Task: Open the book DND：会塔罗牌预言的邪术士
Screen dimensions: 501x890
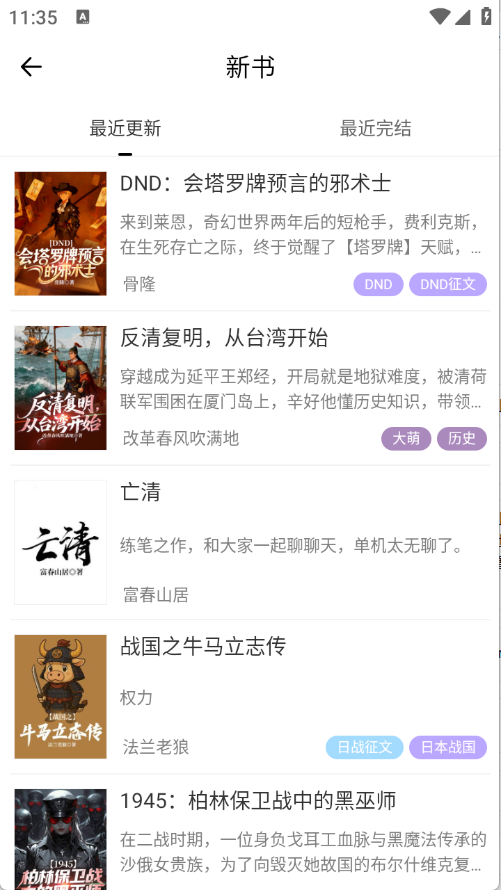Action: coord(250,234)
